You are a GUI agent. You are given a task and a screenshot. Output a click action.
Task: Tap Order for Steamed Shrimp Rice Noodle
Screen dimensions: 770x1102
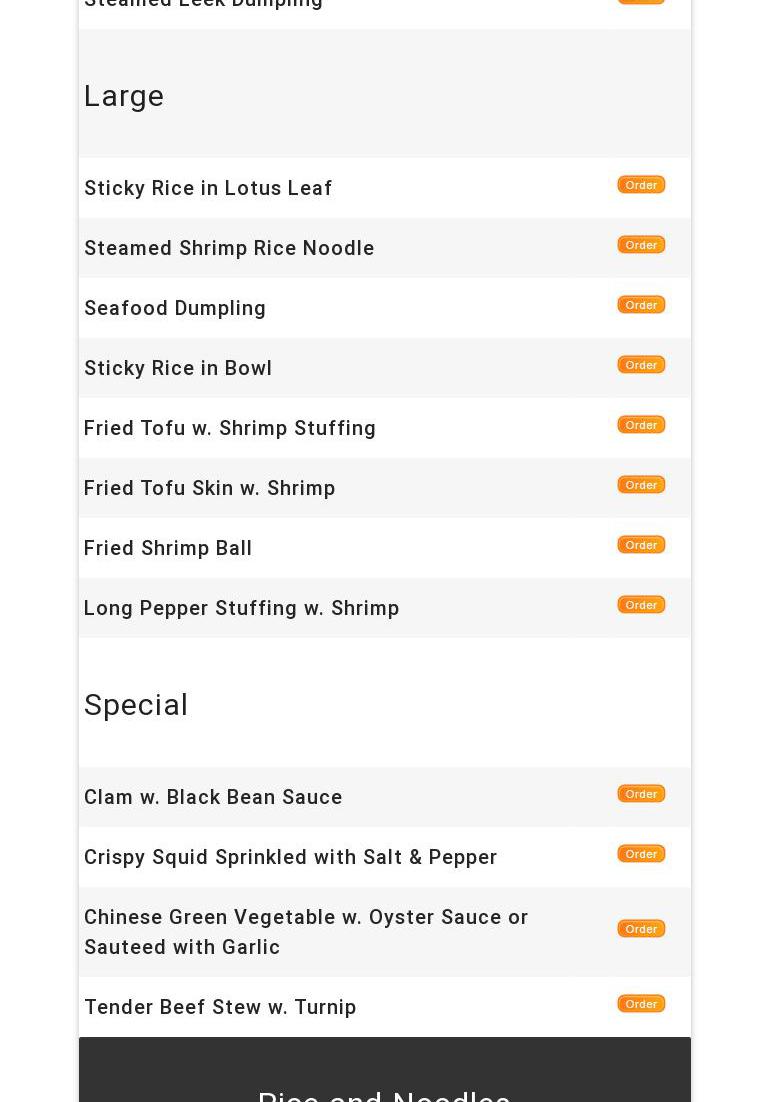(641, 245)
